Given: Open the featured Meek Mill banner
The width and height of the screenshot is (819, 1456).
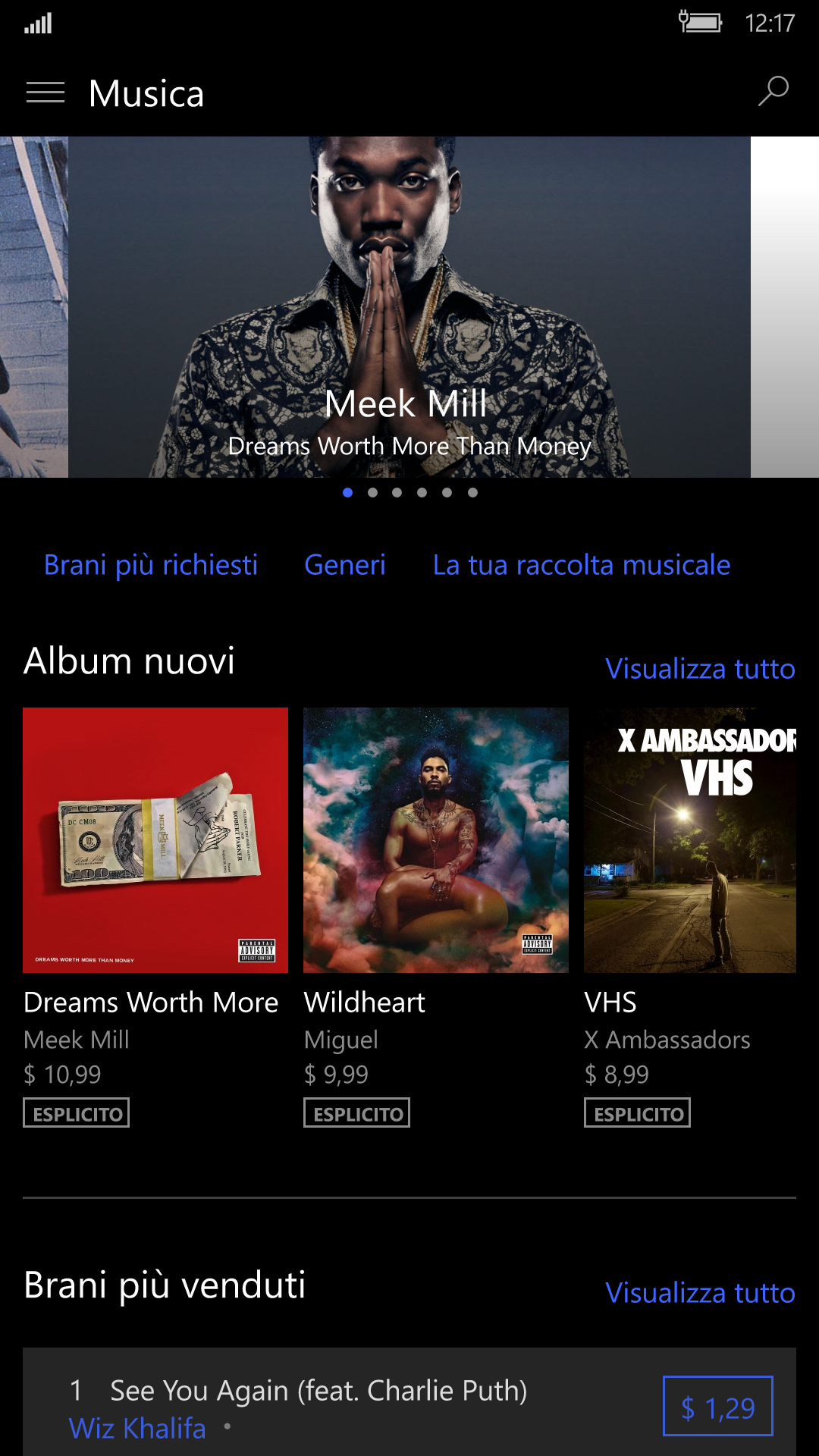Looking at the screenshot, I should [x=409, y=307].
